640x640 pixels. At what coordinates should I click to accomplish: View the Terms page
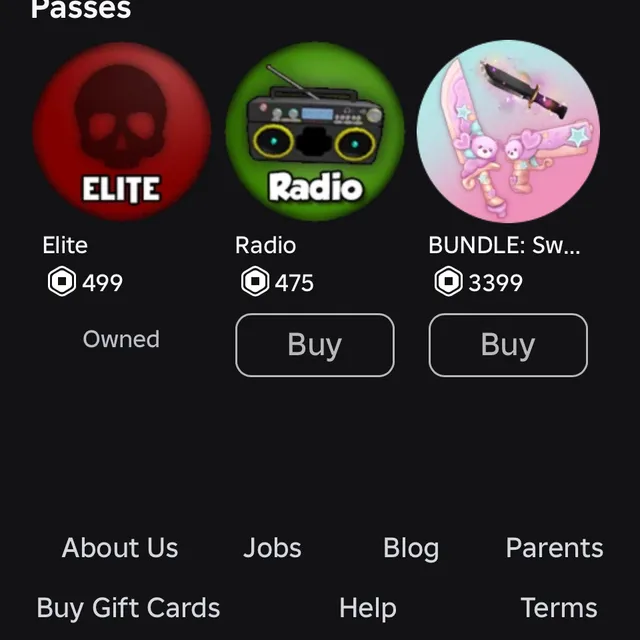point(559,608)
